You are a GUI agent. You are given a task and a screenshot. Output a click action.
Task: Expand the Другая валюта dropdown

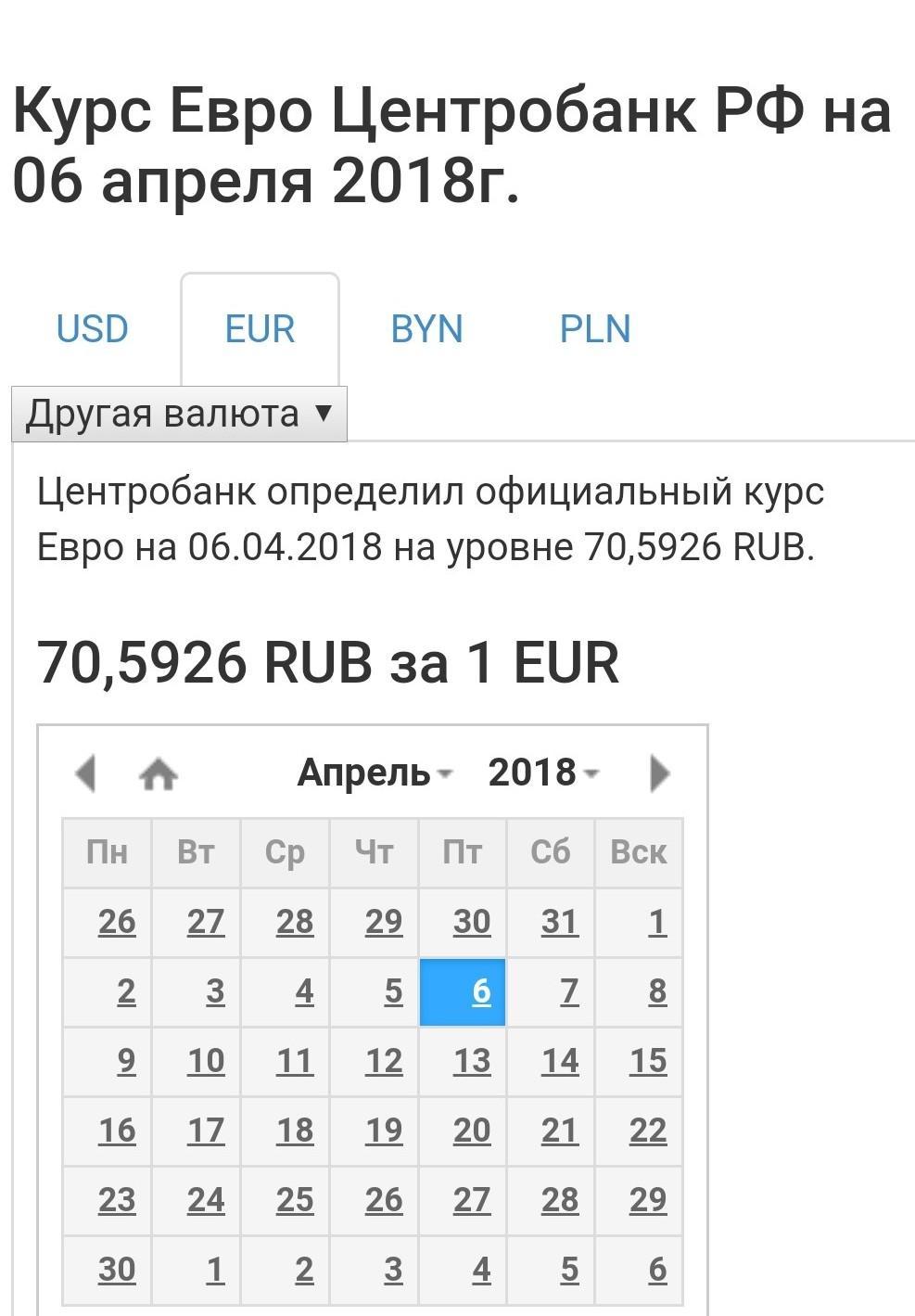click(x=179, y=414)
